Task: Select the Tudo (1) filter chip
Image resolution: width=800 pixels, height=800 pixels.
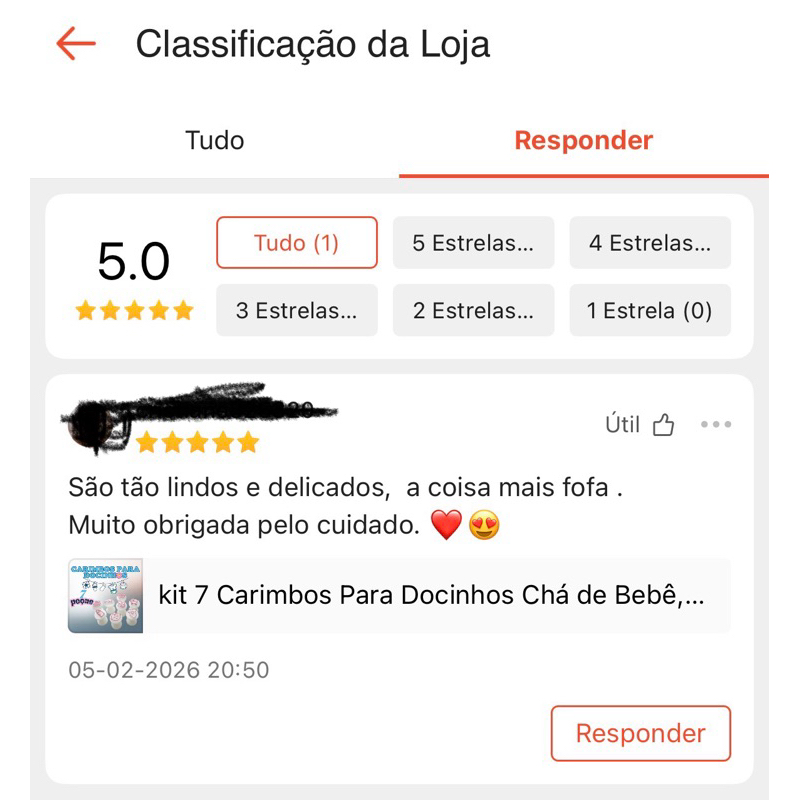Action: [297, 243]
